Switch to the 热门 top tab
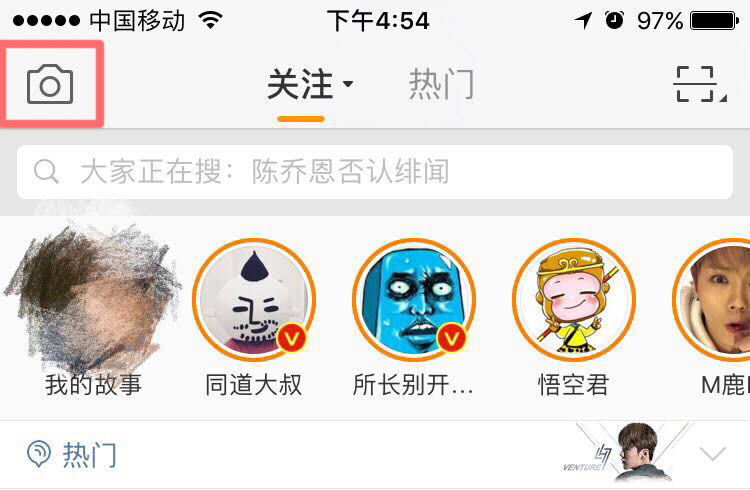Viewport: 750px width, 490px height. point(441,85)
